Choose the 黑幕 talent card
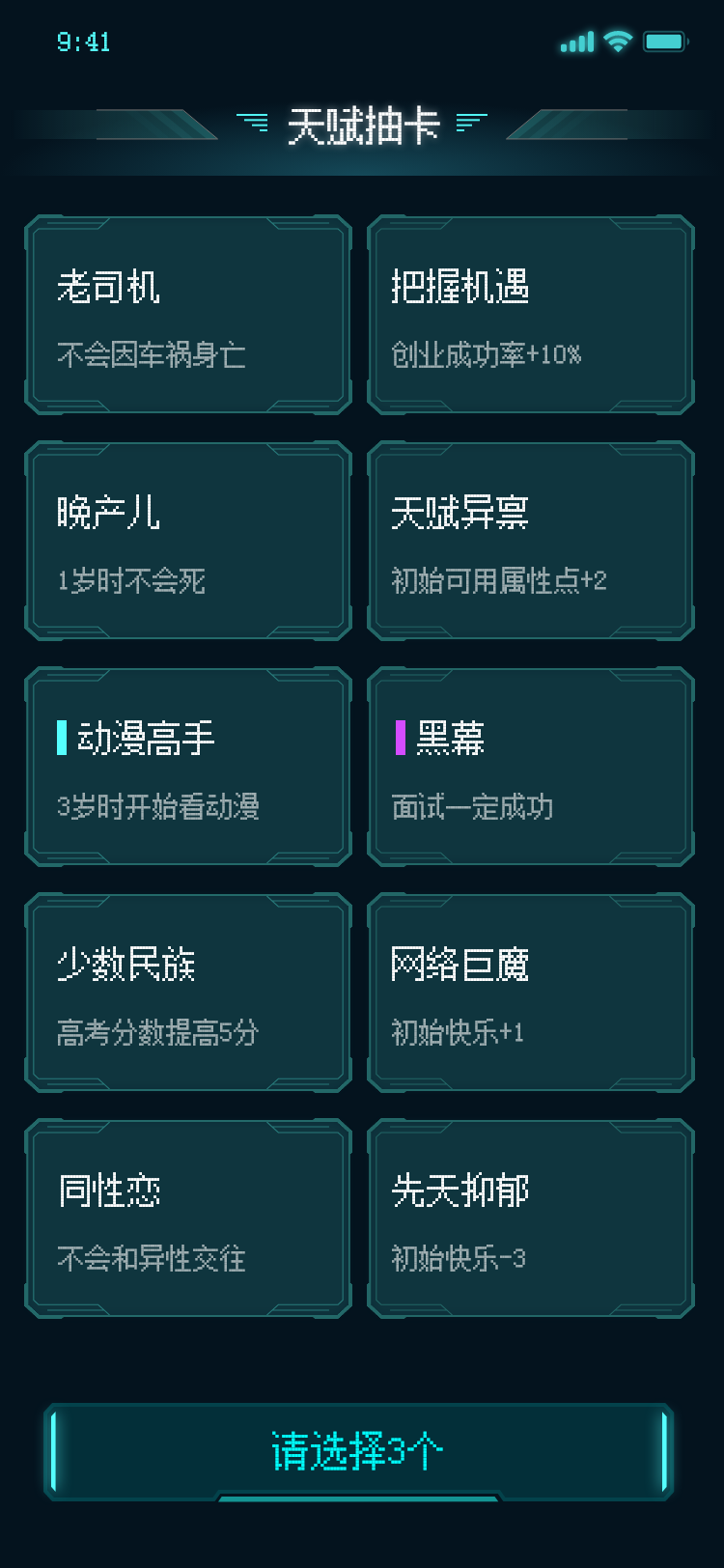The height and width of the screenshot is (1568, 724). [x=531, y=767]
